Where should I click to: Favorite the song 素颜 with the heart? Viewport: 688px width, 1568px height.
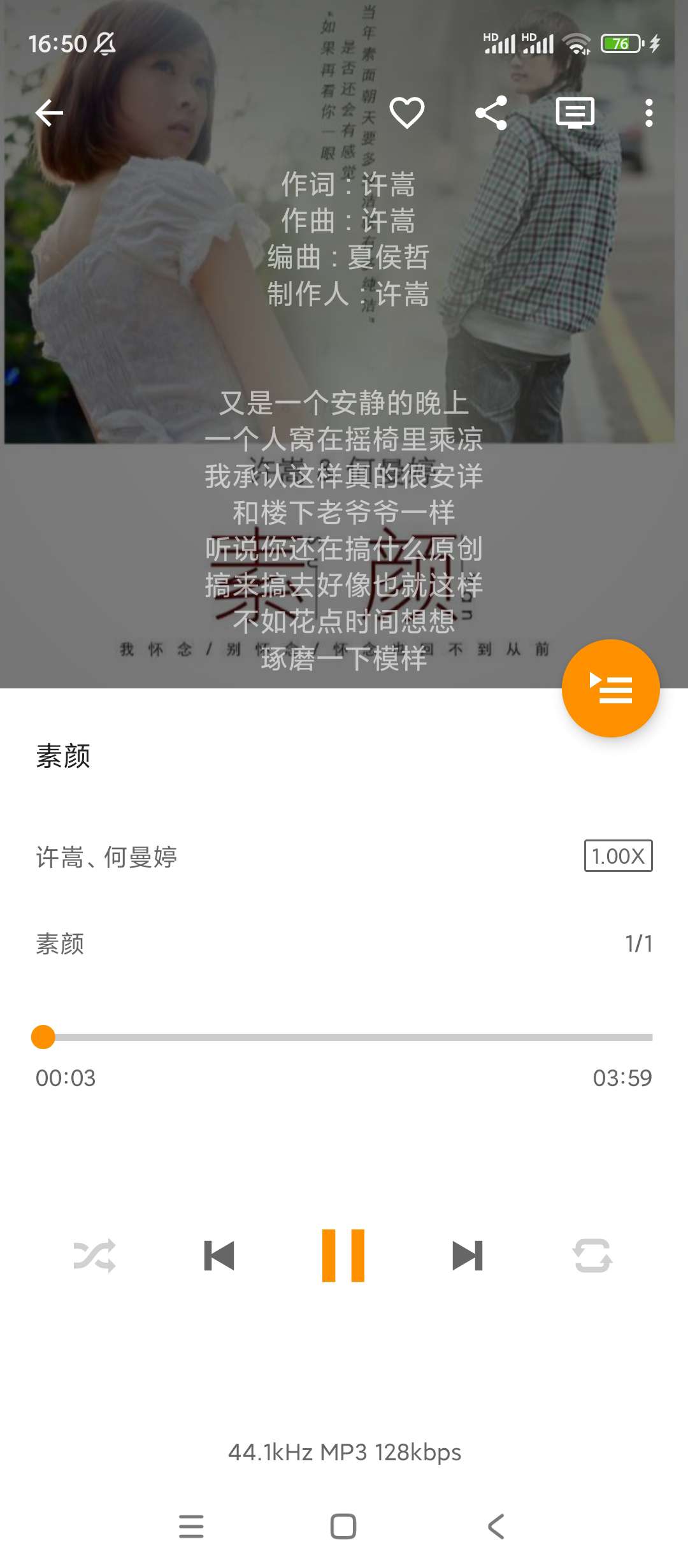coord(407,113)
